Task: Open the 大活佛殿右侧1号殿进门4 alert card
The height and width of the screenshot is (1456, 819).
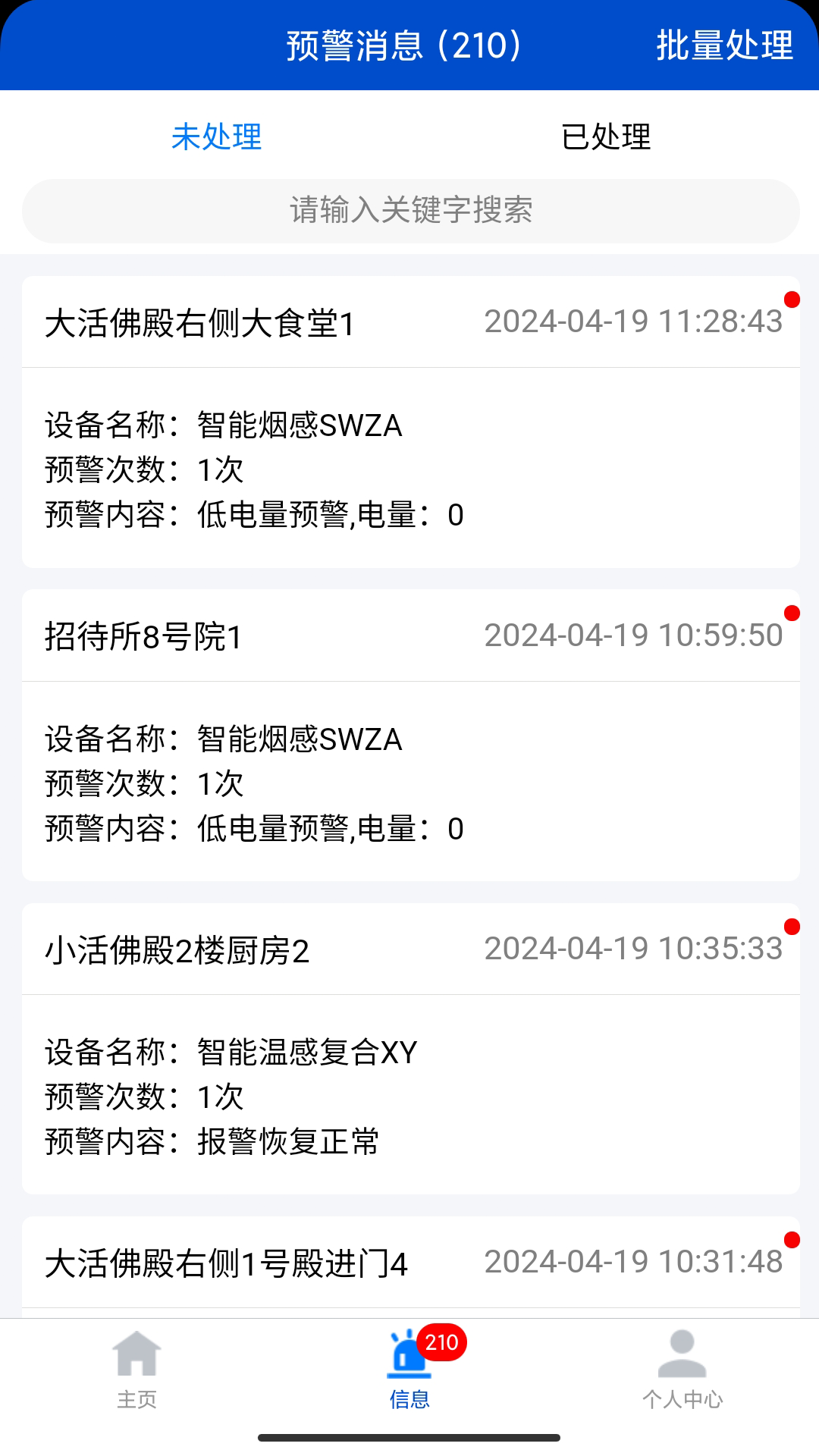Action: coord(410,1264)
